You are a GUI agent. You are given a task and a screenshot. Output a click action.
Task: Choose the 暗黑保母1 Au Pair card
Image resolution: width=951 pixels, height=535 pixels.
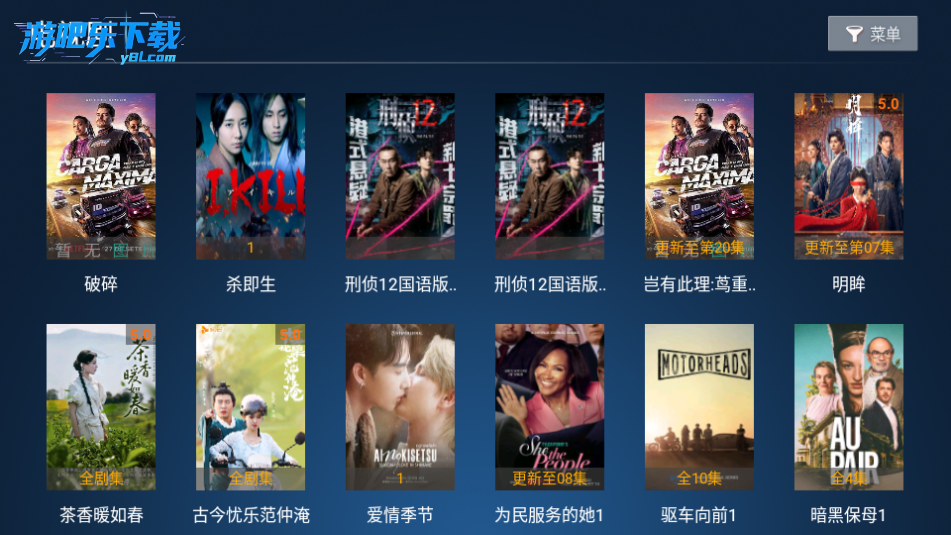848,407
